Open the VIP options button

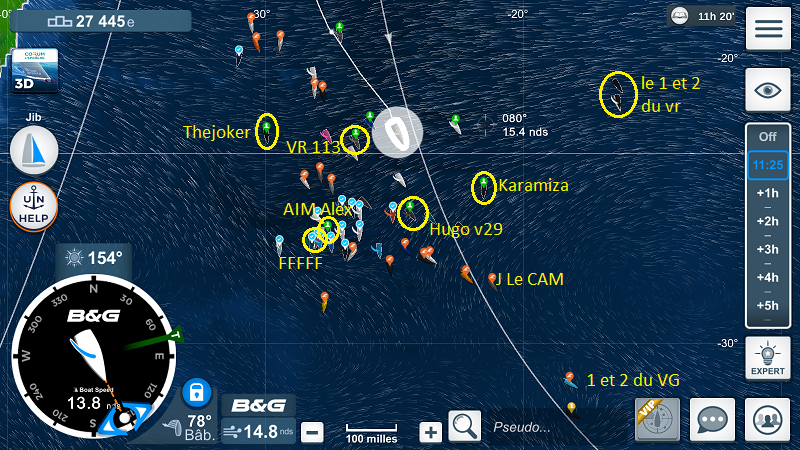point(657,420)
